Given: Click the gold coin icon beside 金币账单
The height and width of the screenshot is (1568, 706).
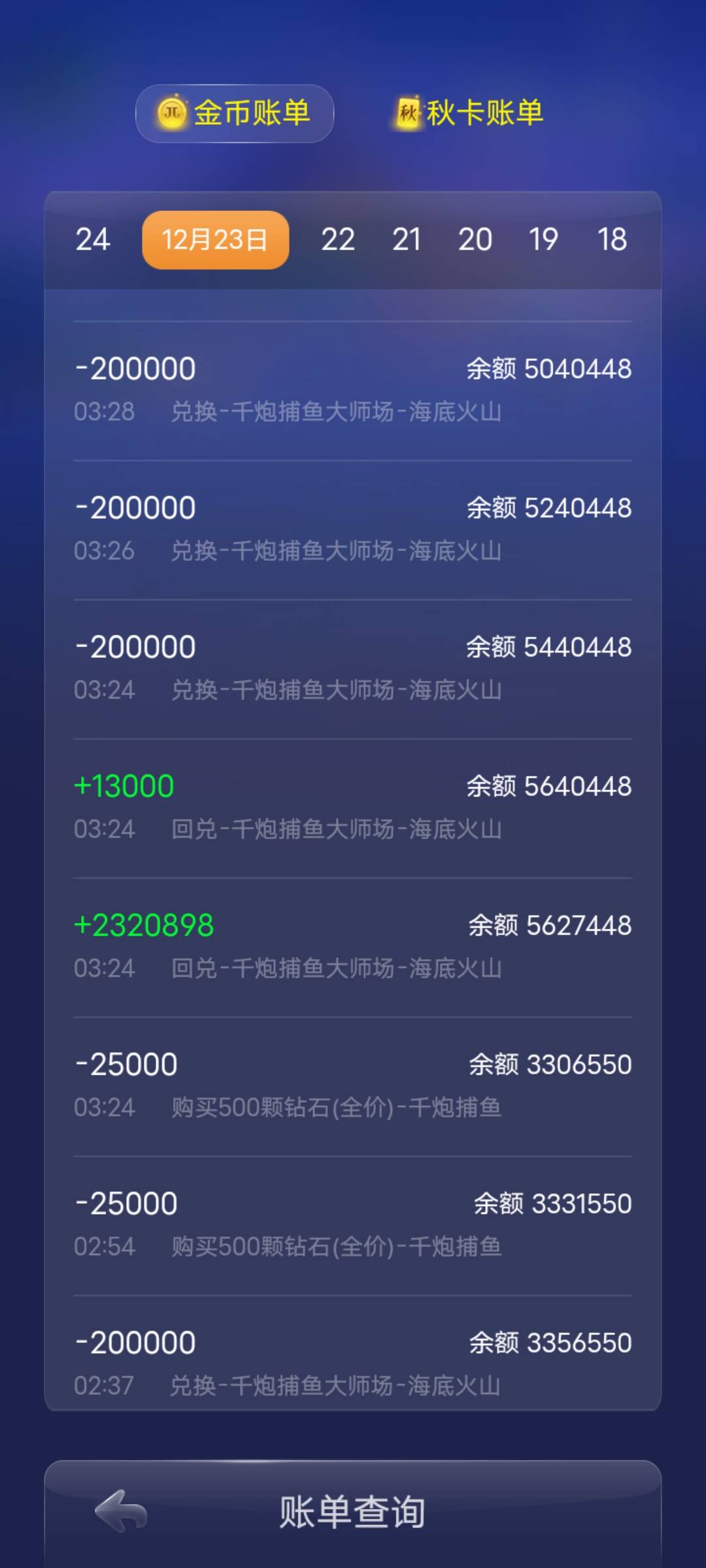Looking at the screenshot, I should [172, 112].
